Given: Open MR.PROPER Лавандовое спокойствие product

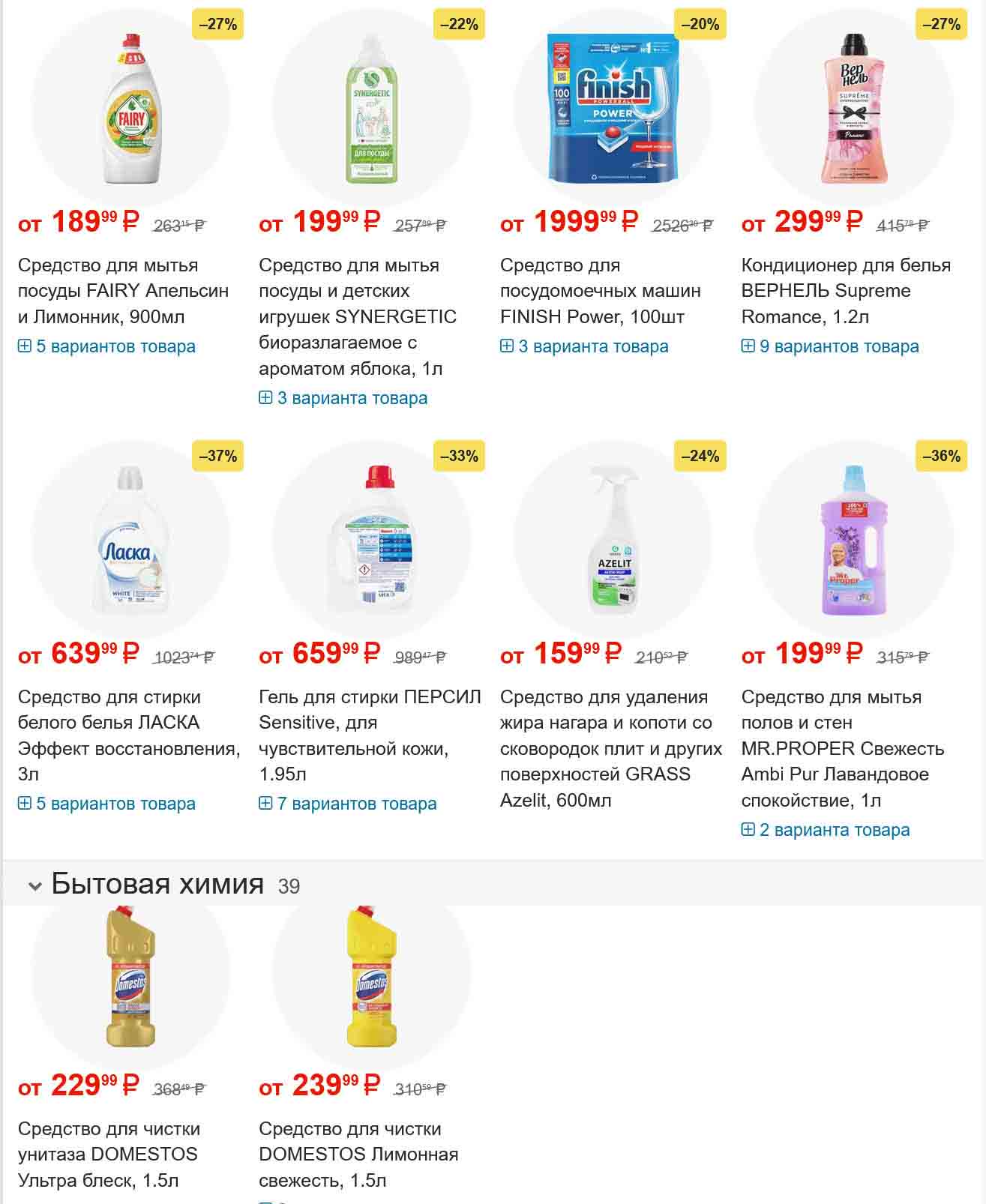Looking at the screenshot, I should coord(842,748).
